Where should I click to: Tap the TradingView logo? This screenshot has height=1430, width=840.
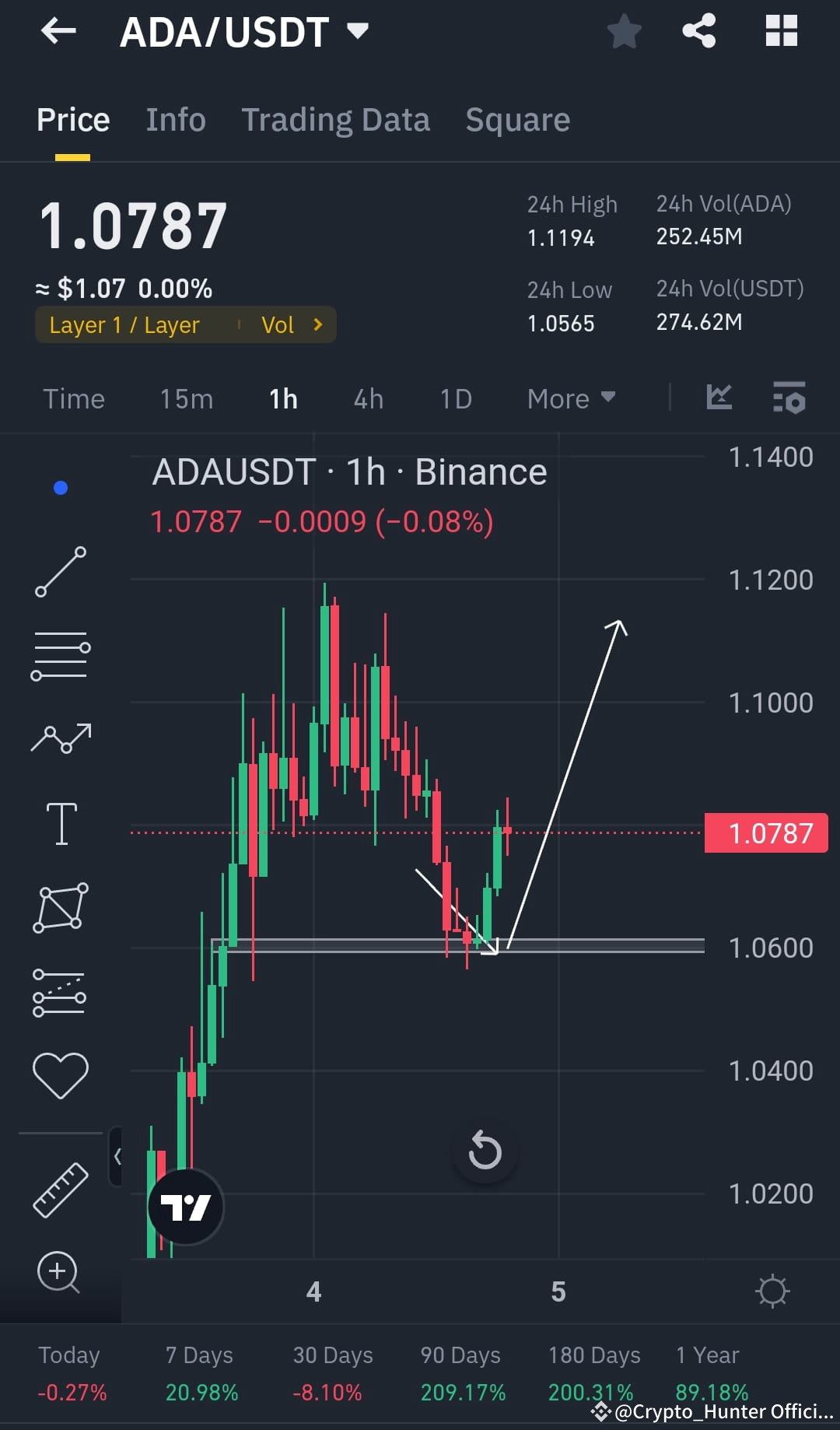point(185,1204)
